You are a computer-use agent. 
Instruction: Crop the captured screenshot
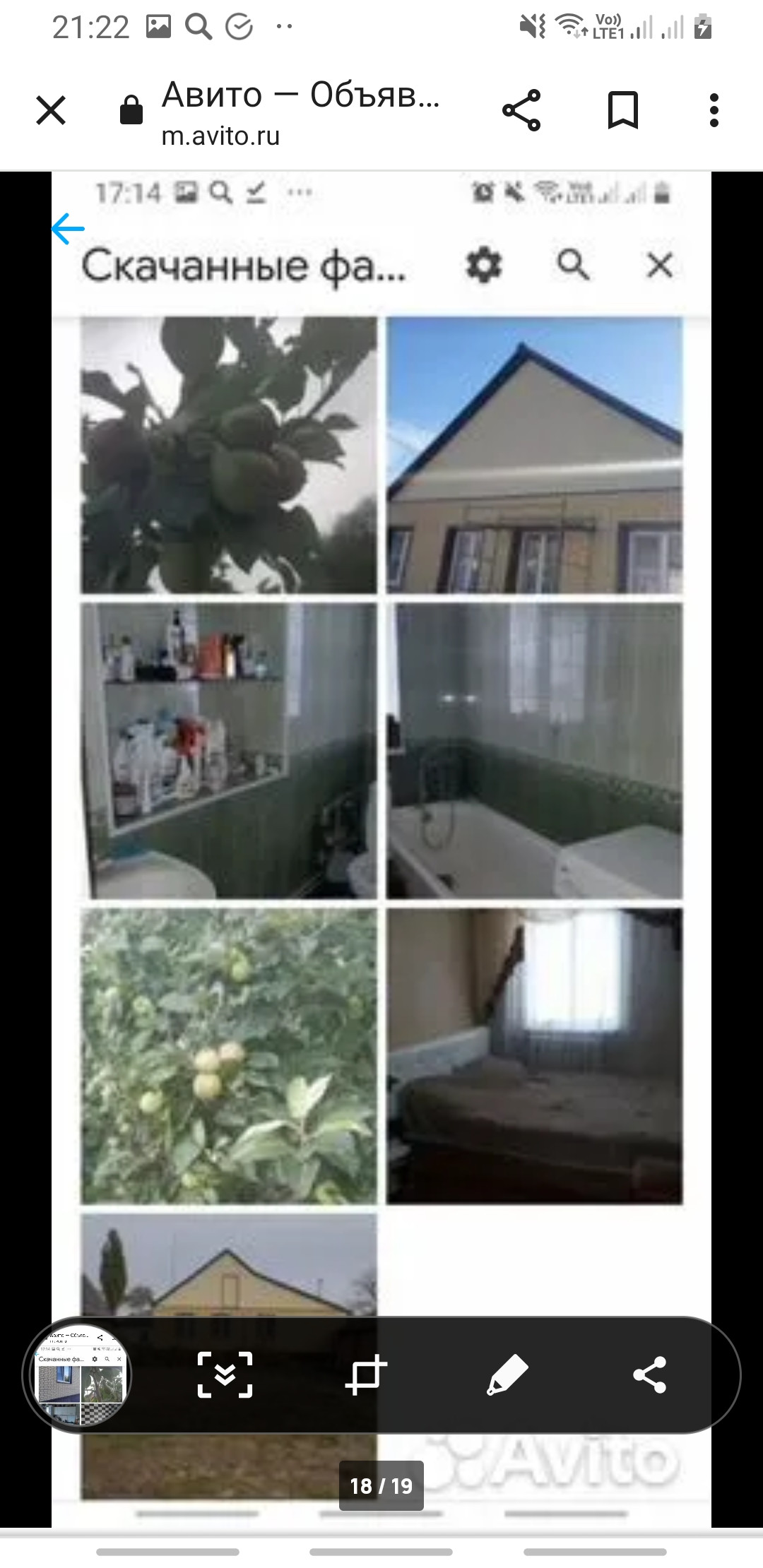[366, 1374]
